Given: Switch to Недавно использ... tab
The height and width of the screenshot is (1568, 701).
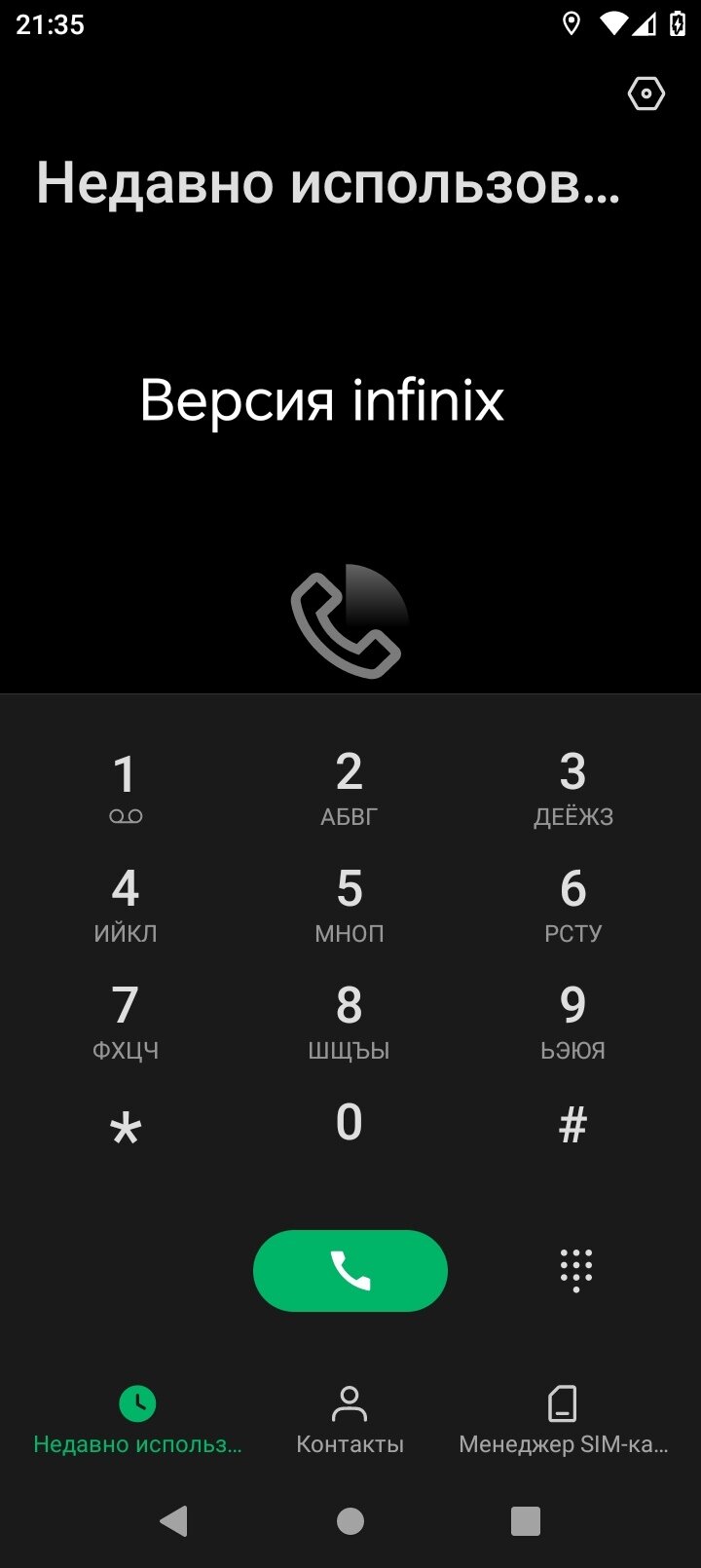Looking at the screenshot, I should (x=137, y=1420).
